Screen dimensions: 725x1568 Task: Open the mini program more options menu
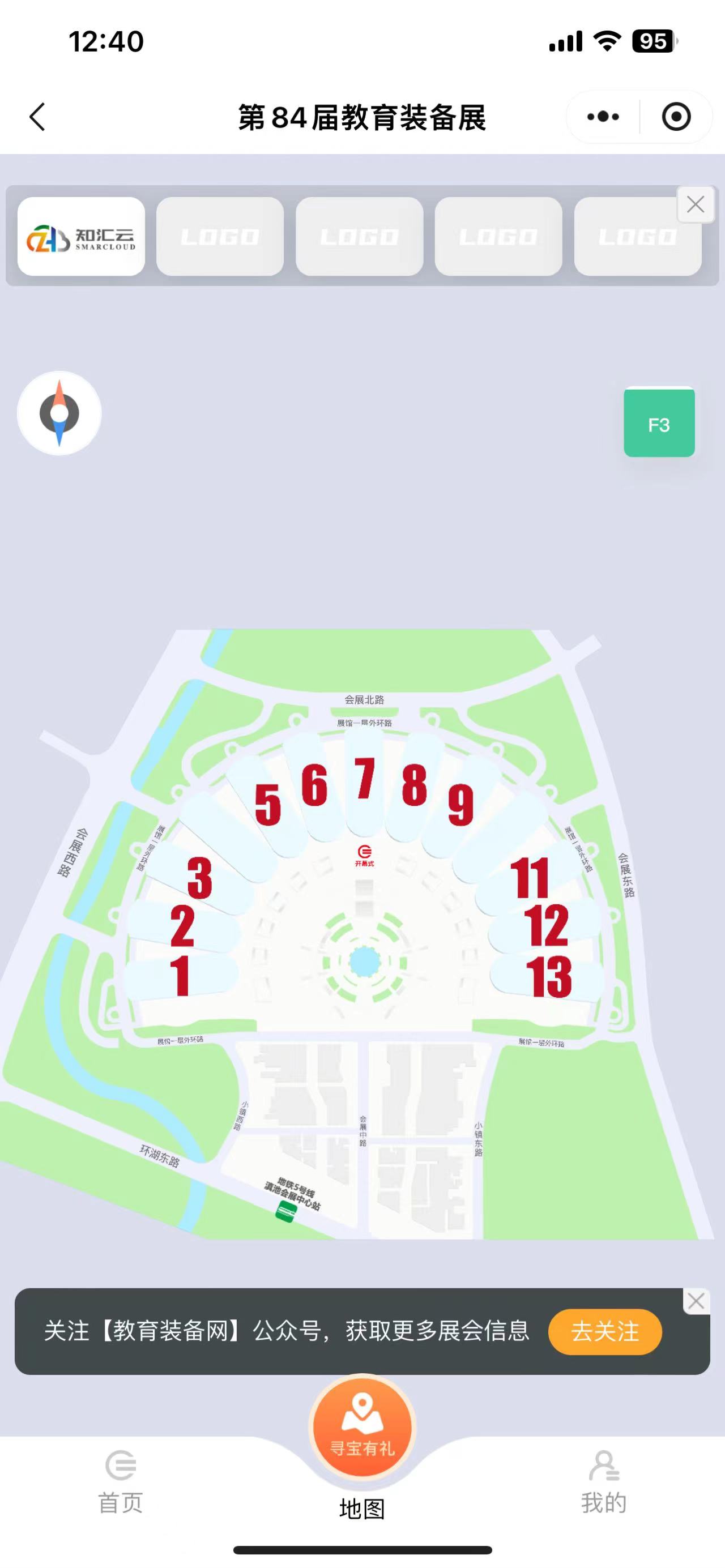tap(603, 117)
